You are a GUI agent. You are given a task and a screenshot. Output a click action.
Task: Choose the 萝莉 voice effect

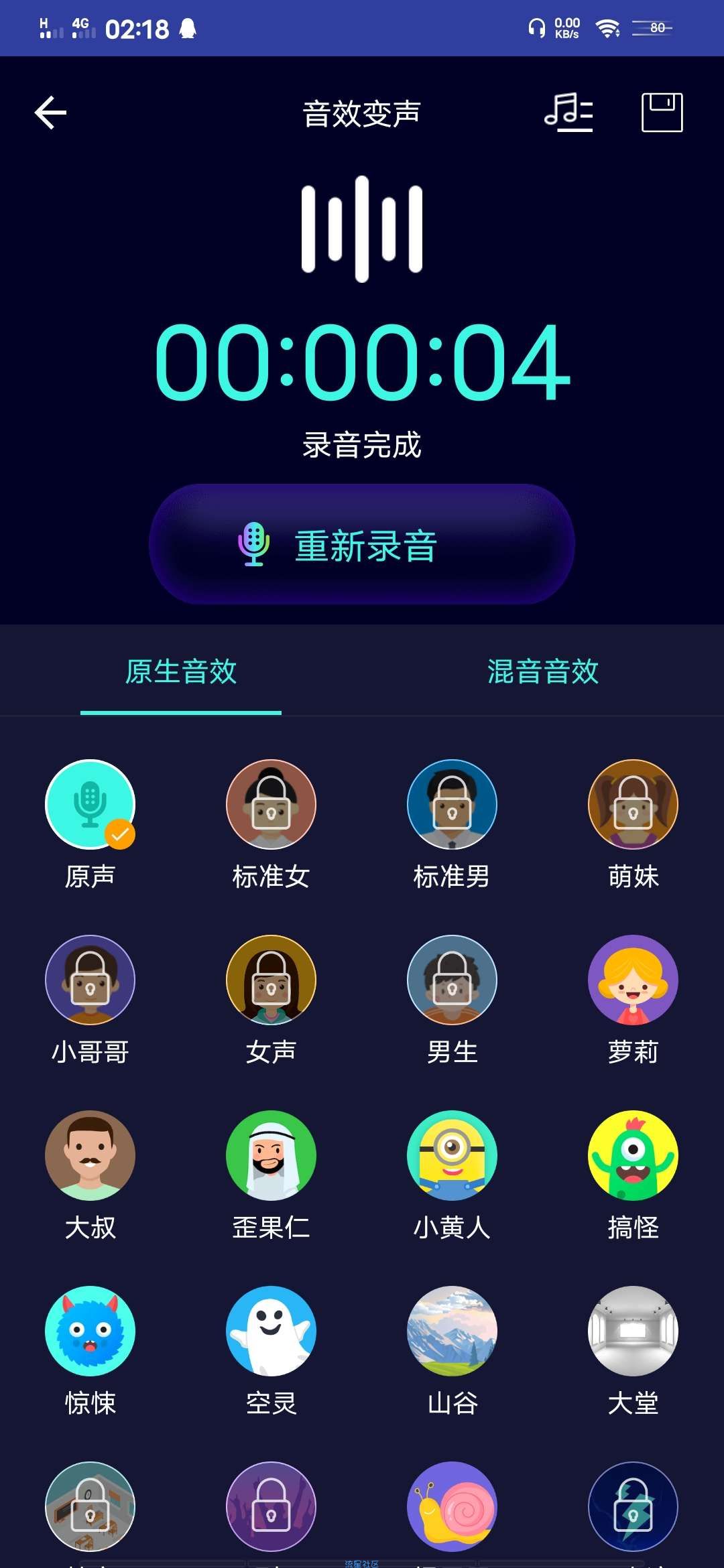coord(633,980)
